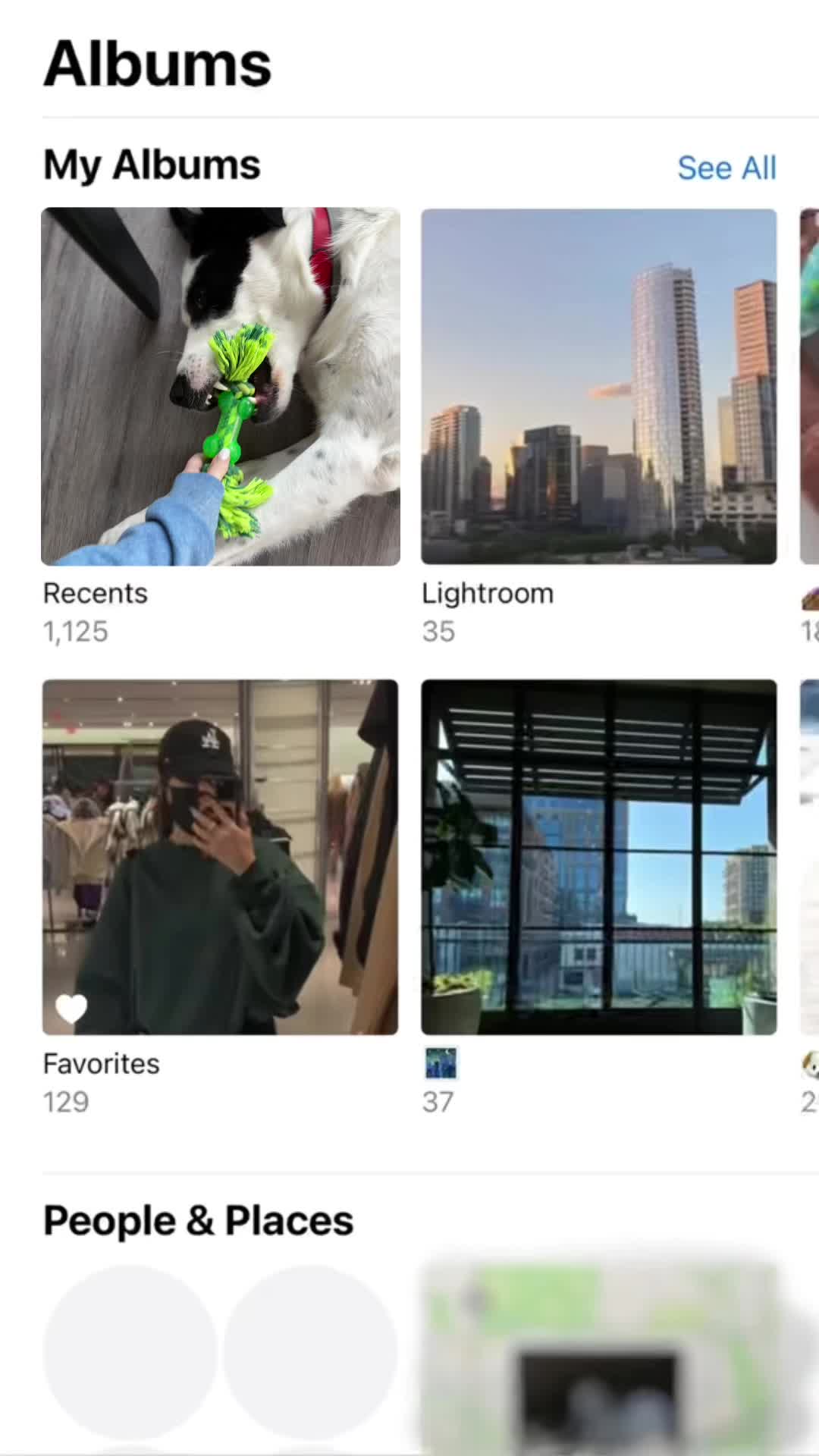The width and height of the screenshot is (819, 1456).
Task: Open the Lightroom album
Action: click(599, 387)
